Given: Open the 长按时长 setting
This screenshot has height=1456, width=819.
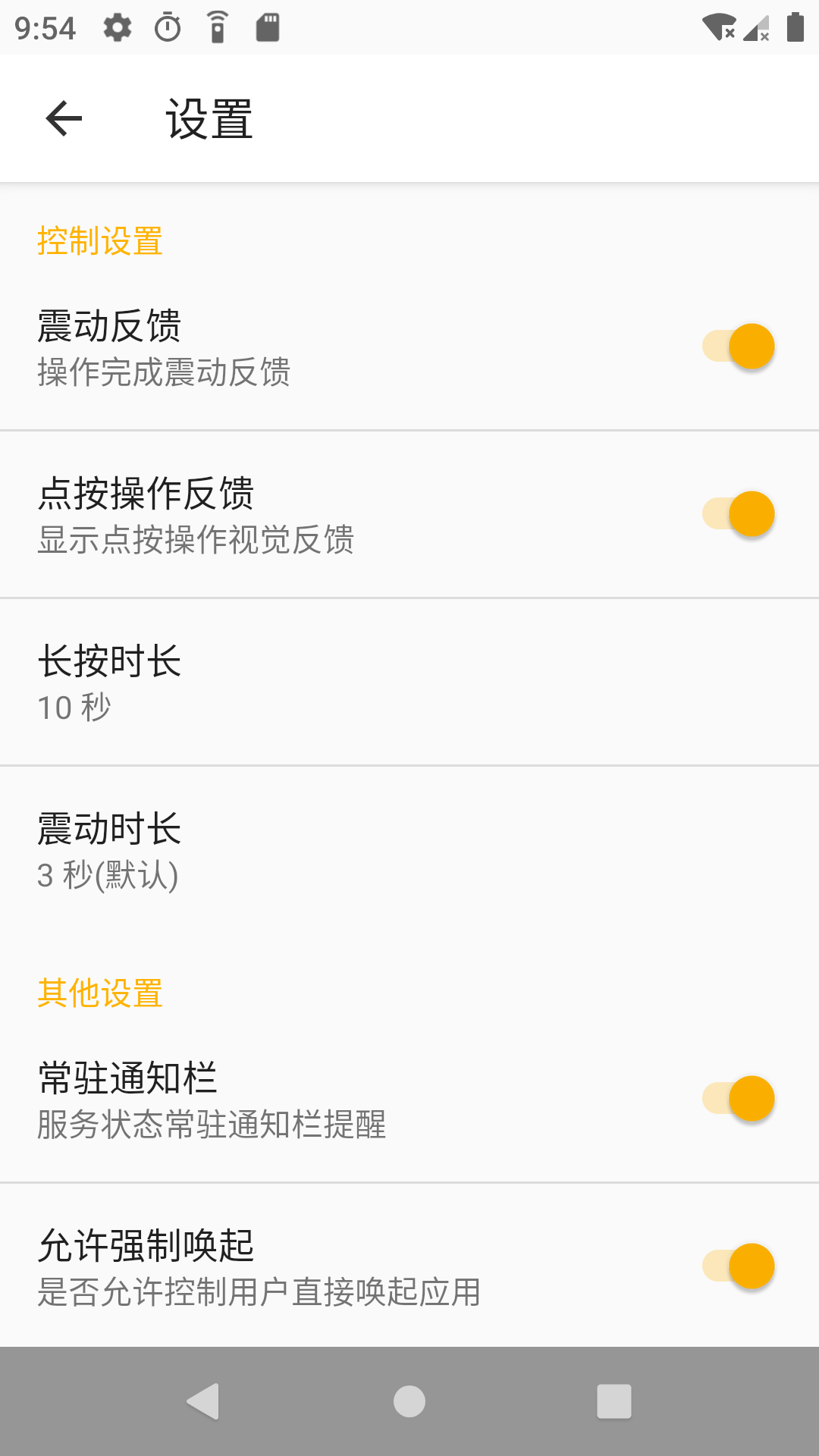Looking at the screenshot, I should click(x=409, y=682).
